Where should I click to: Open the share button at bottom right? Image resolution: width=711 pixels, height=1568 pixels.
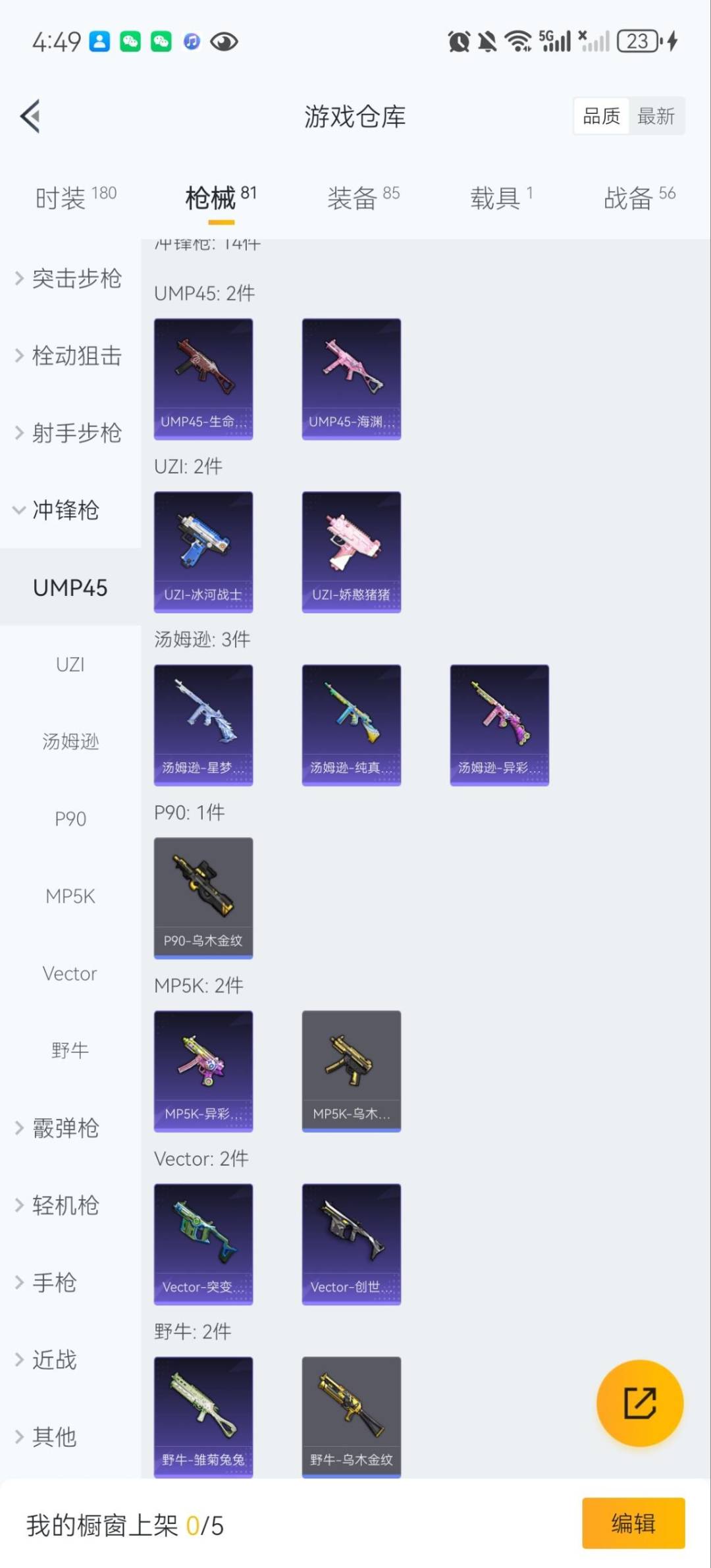click(639, 1404)
